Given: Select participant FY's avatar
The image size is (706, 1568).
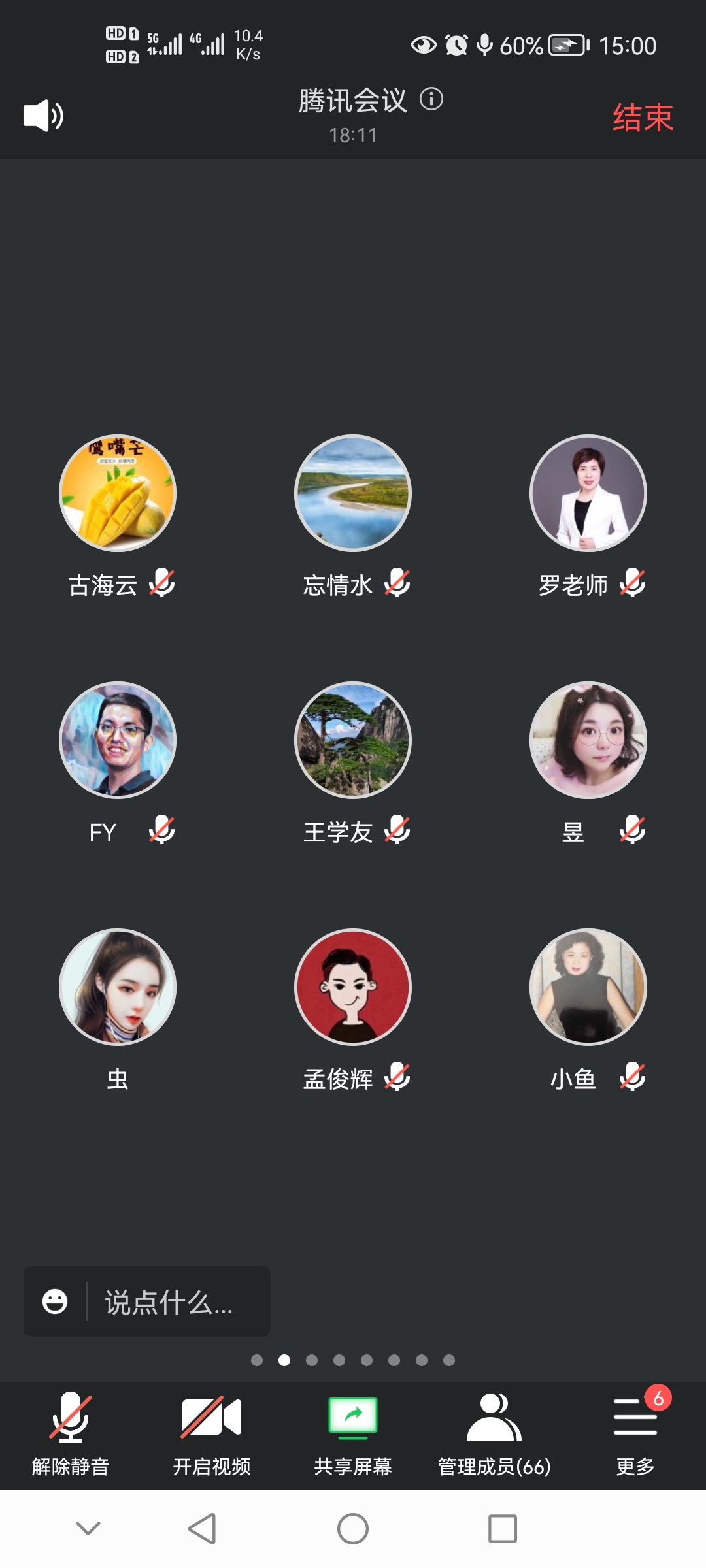Looking at the screenshot, I should pos(118,740).
